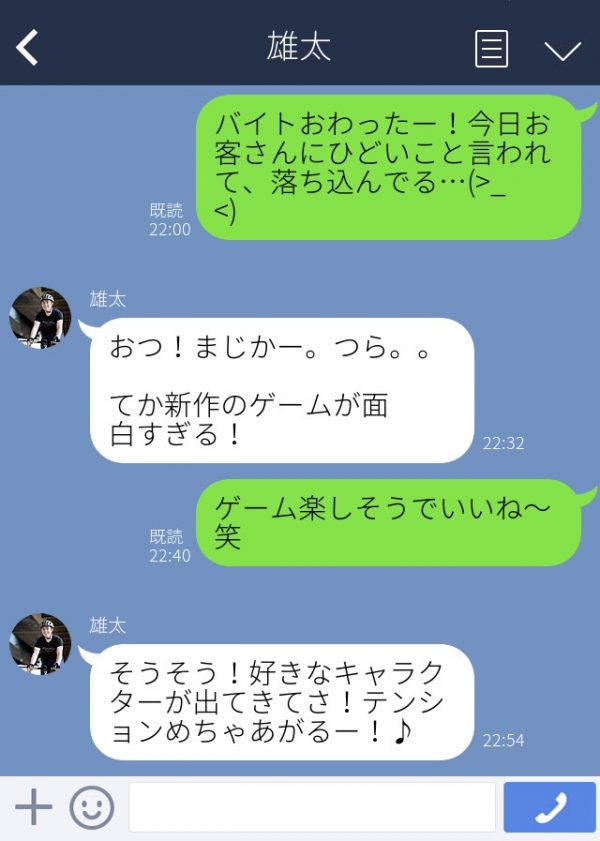Viewport: 600px width, 841px height.
Task: Go back from the chat with 雄太
Action: pyautogui.click(x=27, y=47)
